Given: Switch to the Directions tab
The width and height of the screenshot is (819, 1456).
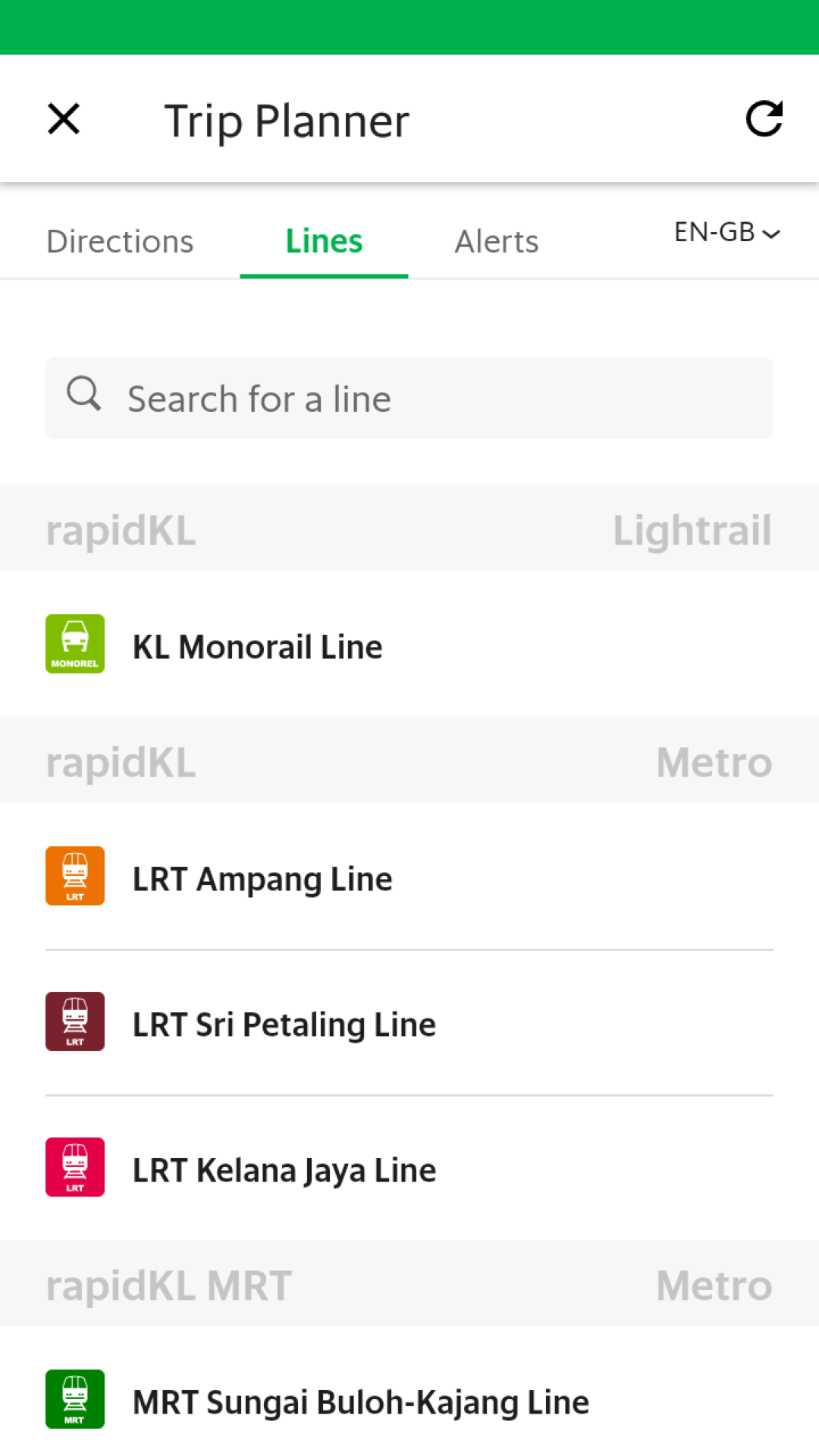Looking at the screenshot, I should click(120, 241).
